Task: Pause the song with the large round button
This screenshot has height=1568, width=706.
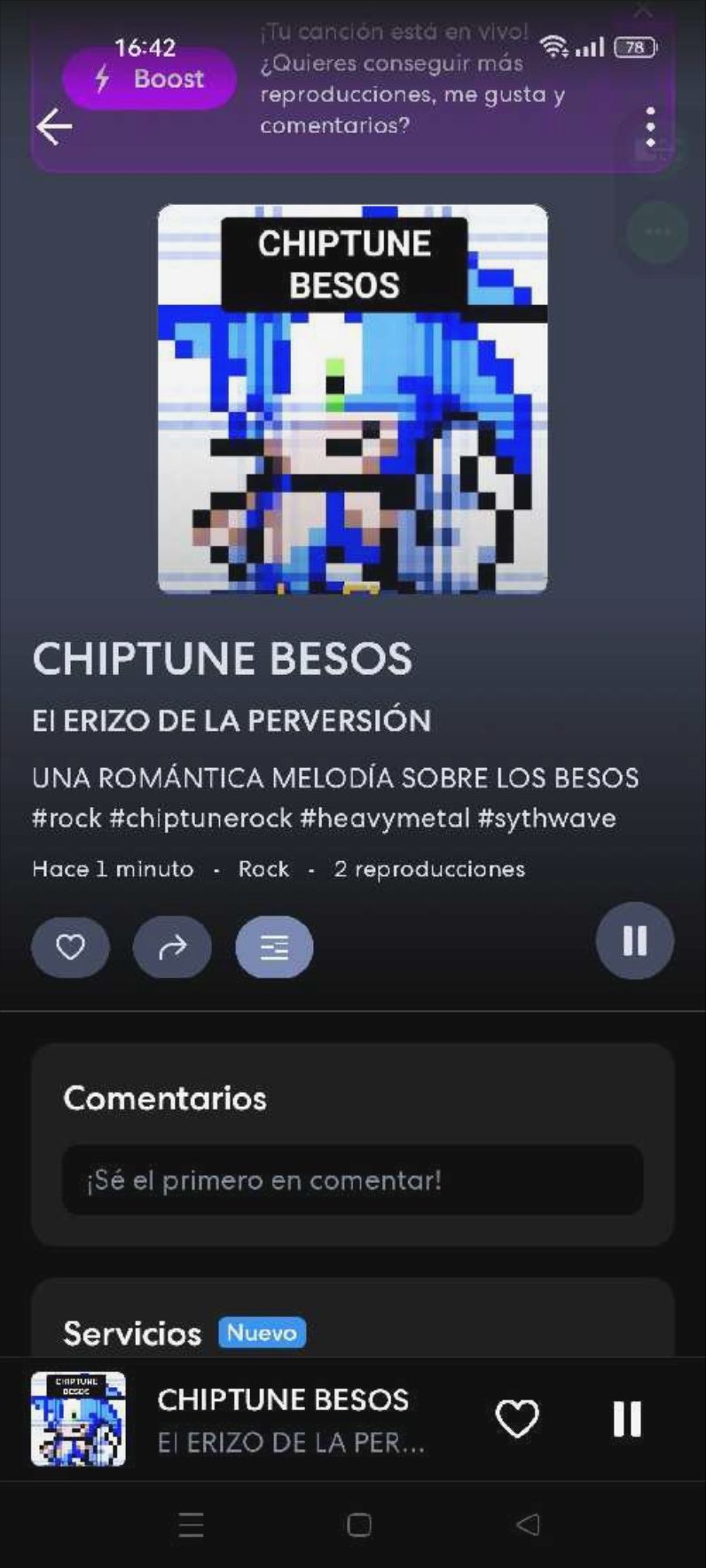Action: (x=634, y=940)
